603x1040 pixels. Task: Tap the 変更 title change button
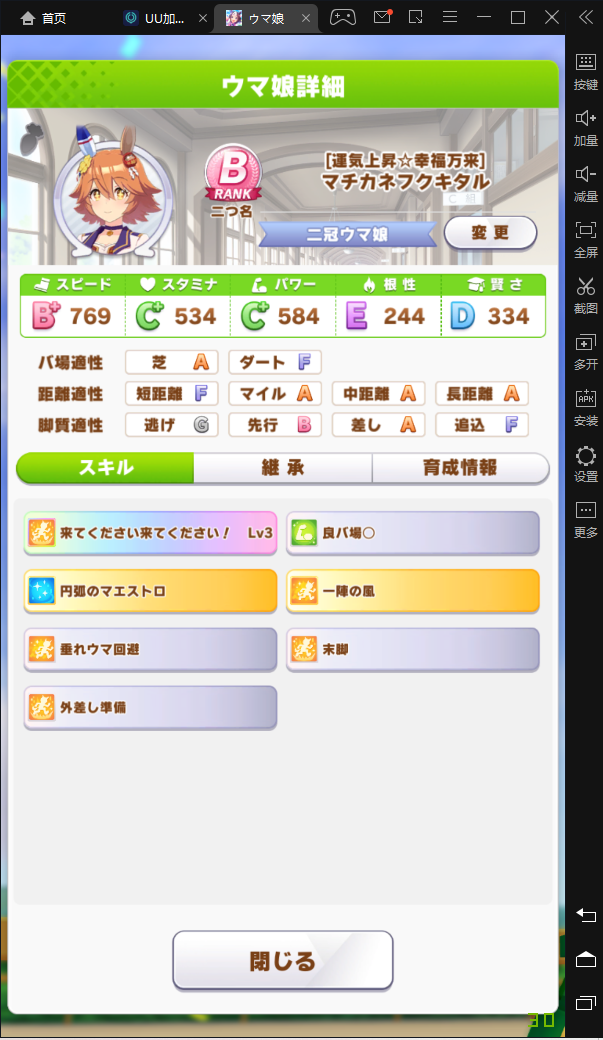(490, 233)
